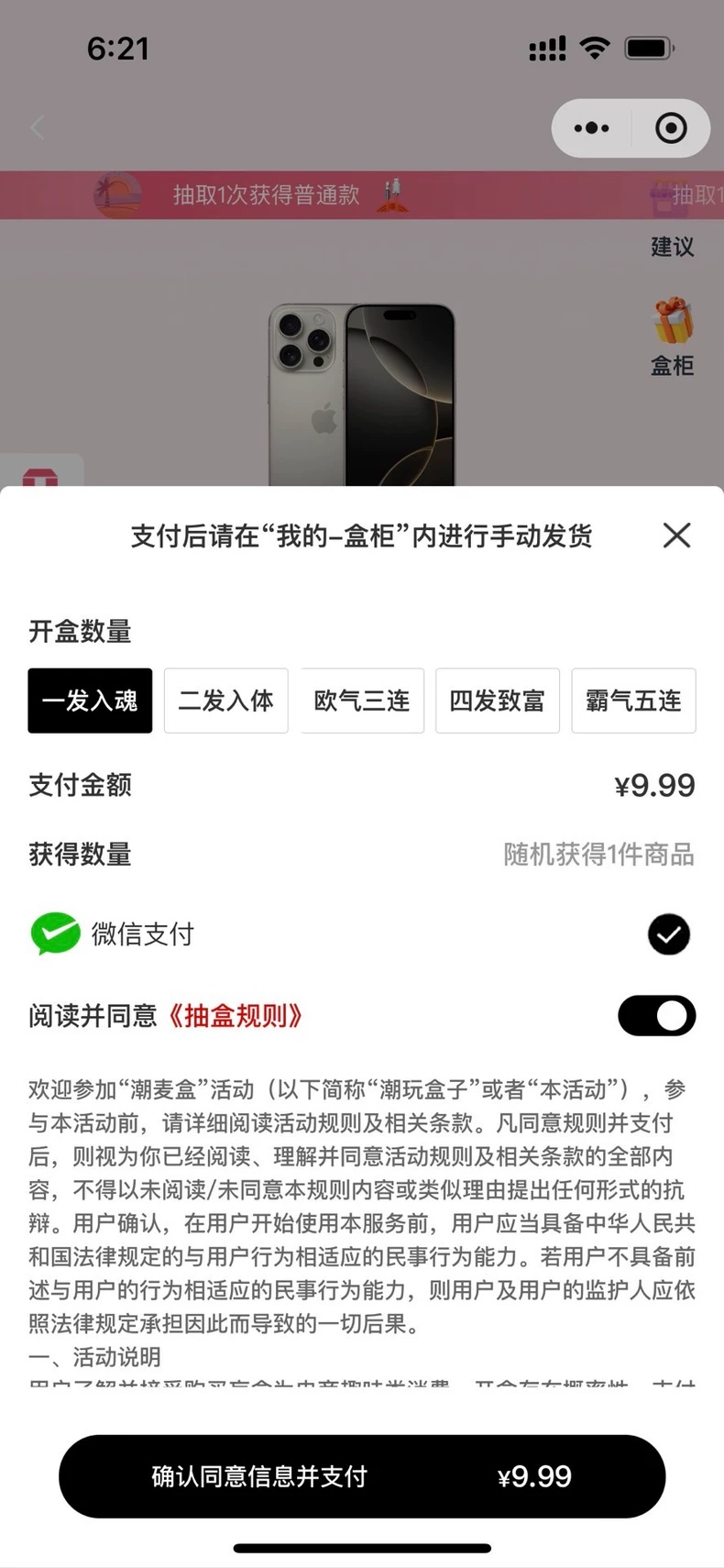Screen dimensions: 724x1568
Task: Open the 《抽盒规则》 rules link
Action: [234, 1016]
